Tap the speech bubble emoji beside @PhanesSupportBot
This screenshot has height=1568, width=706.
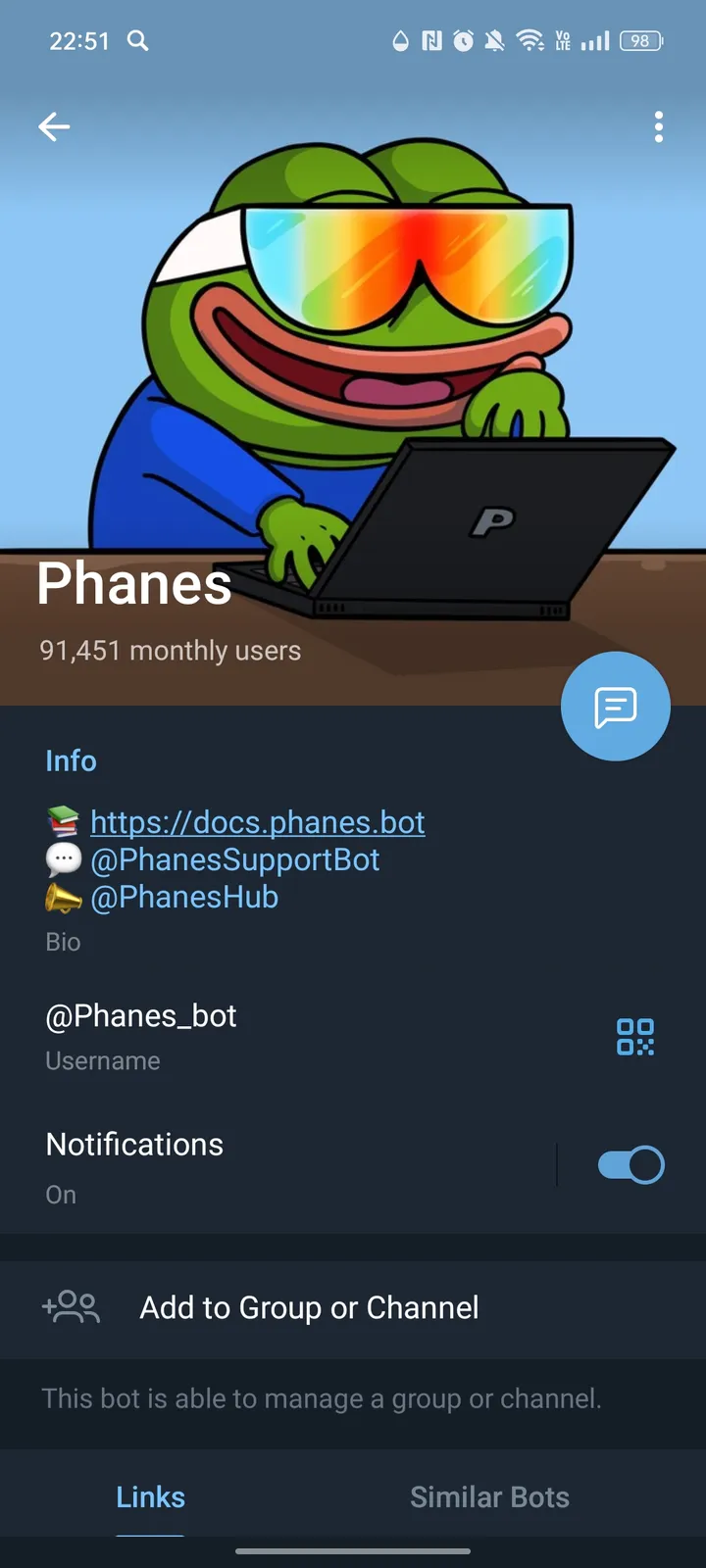coord(62,859)
